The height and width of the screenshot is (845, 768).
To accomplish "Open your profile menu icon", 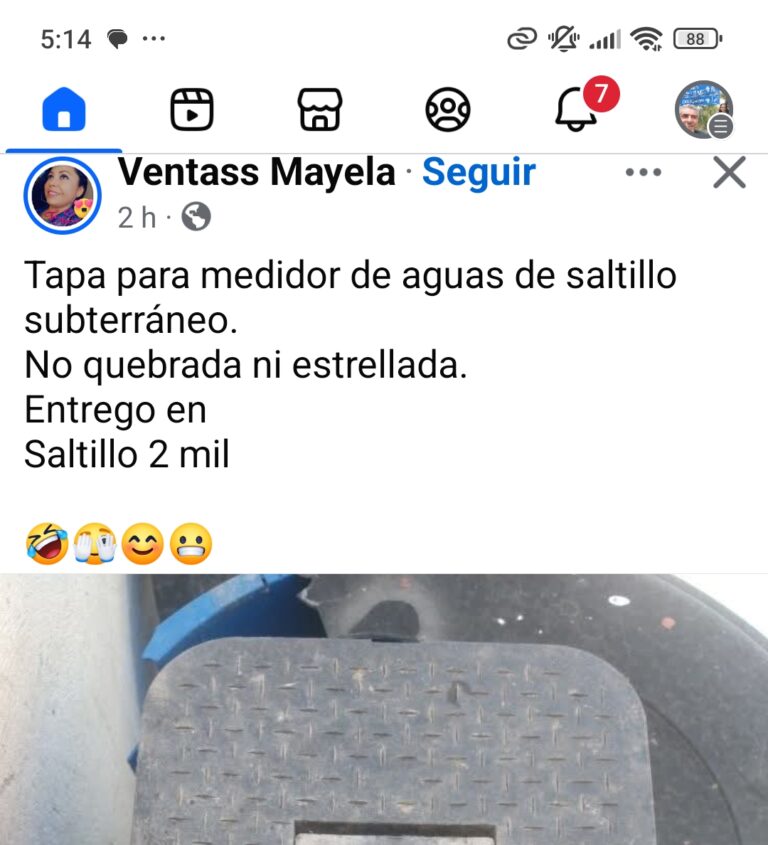I will pos(706,110).
